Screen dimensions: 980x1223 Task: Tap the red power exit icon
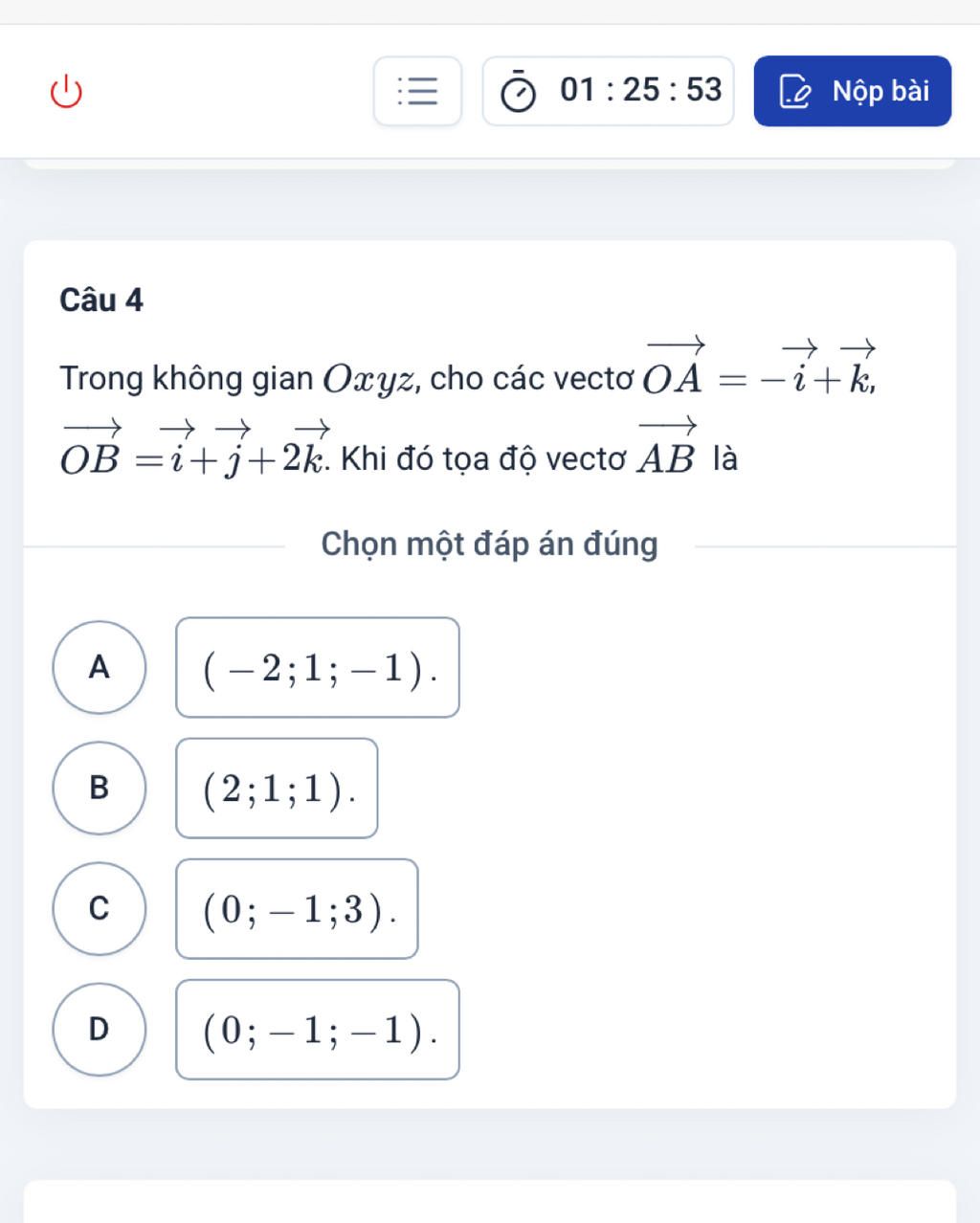(66, 93)
